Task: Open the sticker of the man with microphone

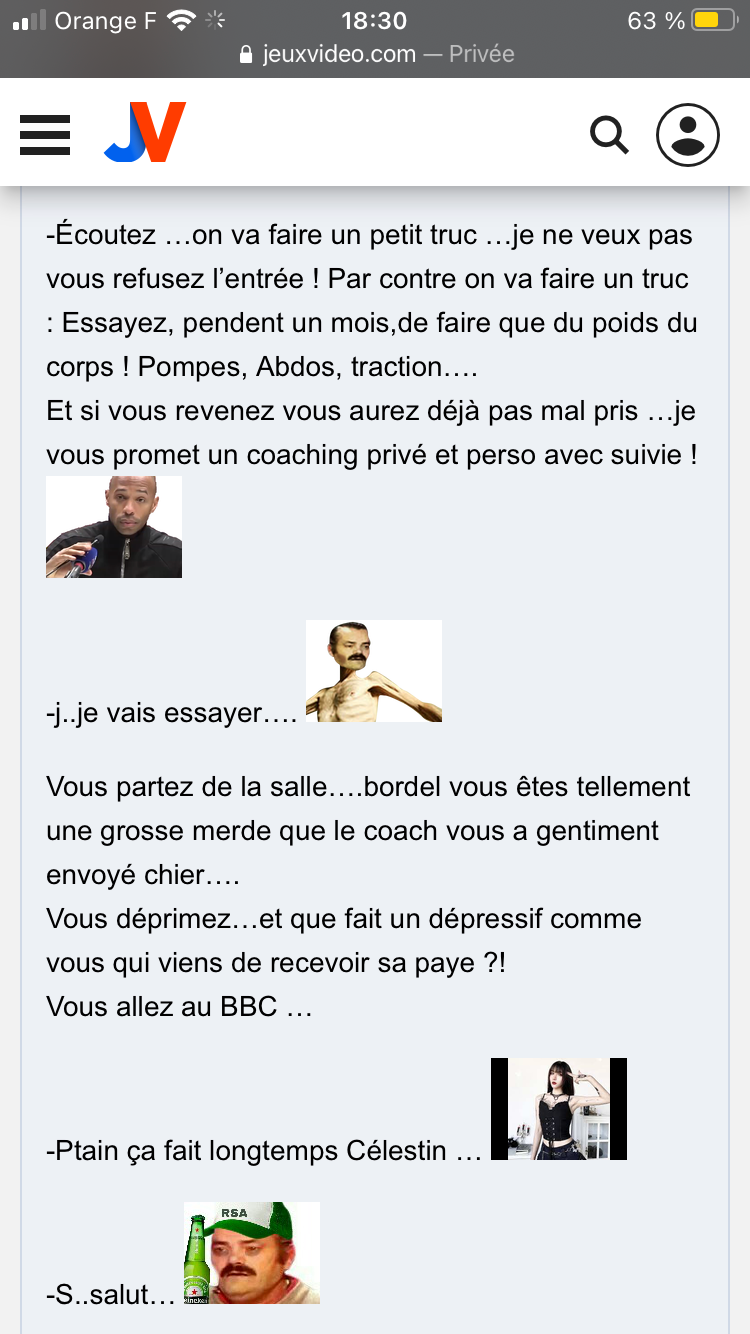Action: [x=114, y=527]
